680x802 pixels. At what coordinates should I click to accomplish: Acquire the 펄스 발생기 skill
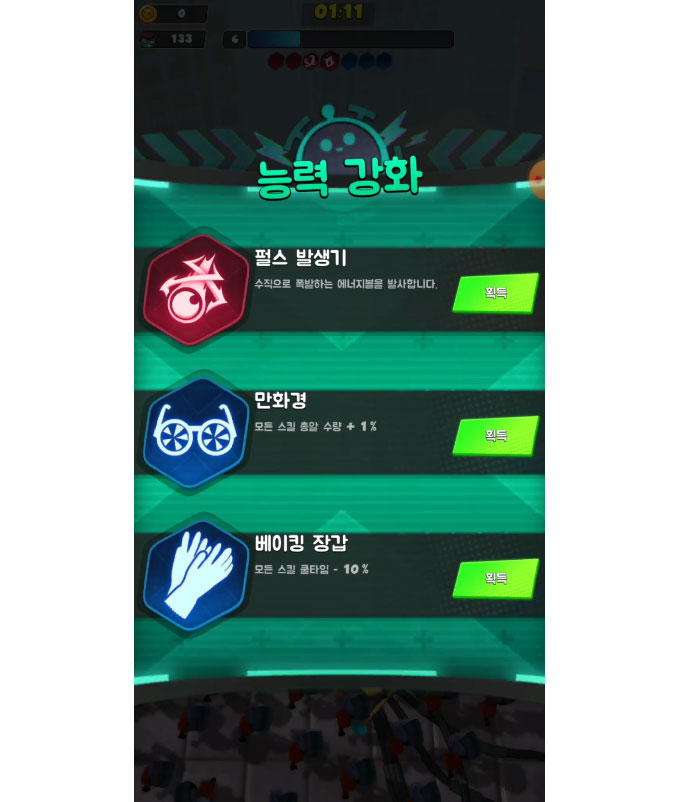pyautogui.click(x=496, y=293)
